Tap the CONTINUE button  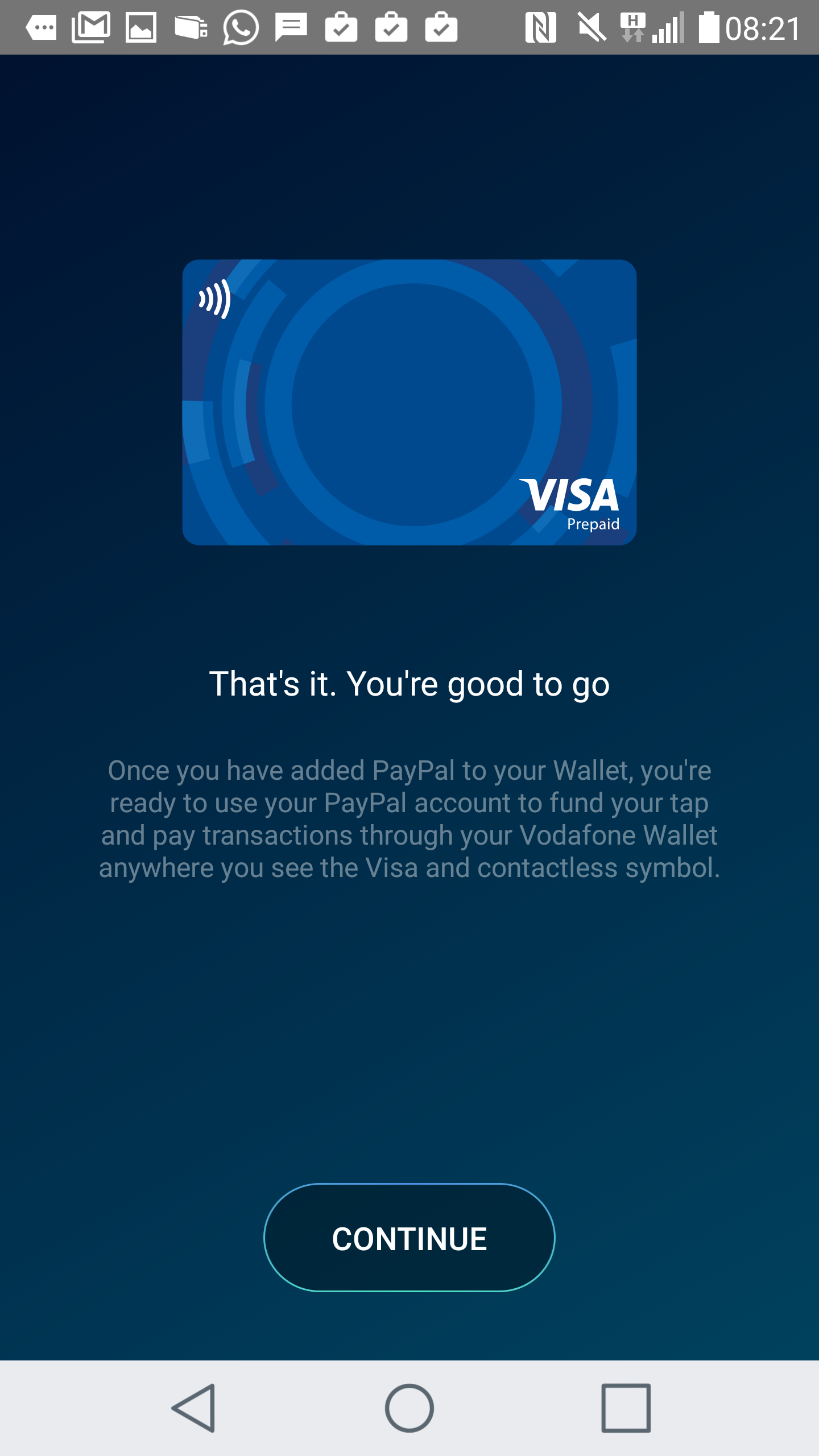pos(409,1238)
